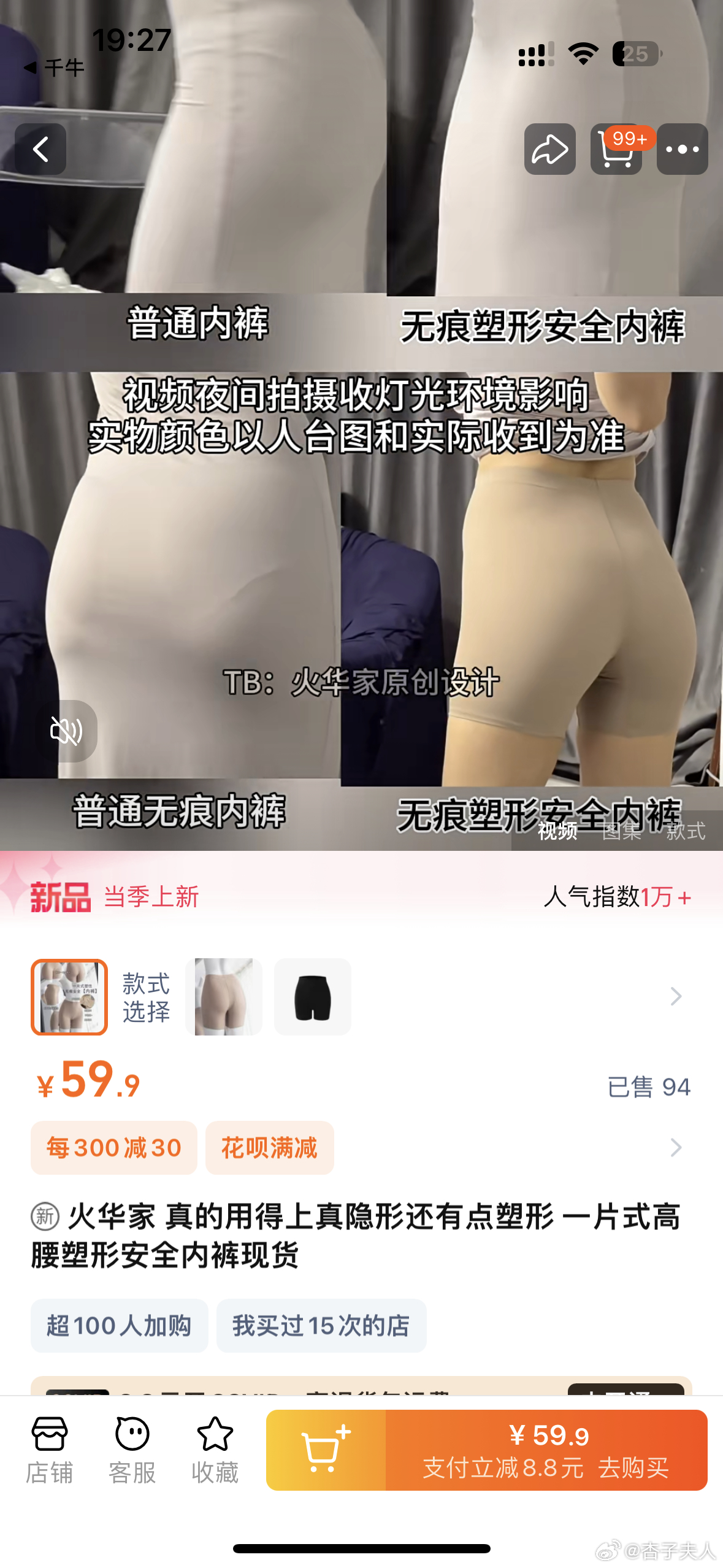Visit the shop via 店铺

[49, 1450]
